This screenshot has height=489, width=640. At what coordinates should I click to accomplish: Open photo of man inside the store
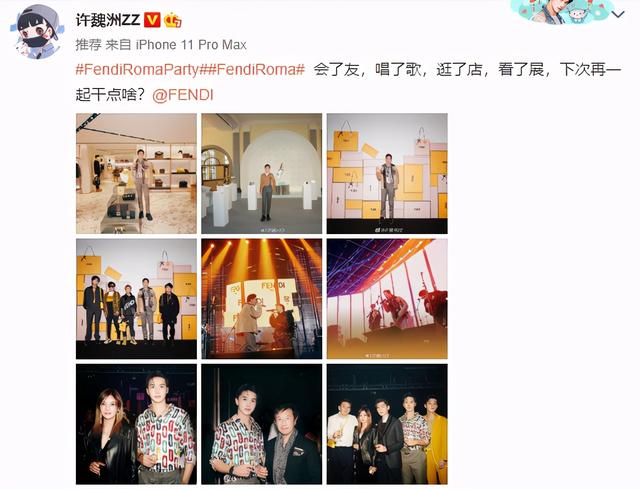pos(136,173)
